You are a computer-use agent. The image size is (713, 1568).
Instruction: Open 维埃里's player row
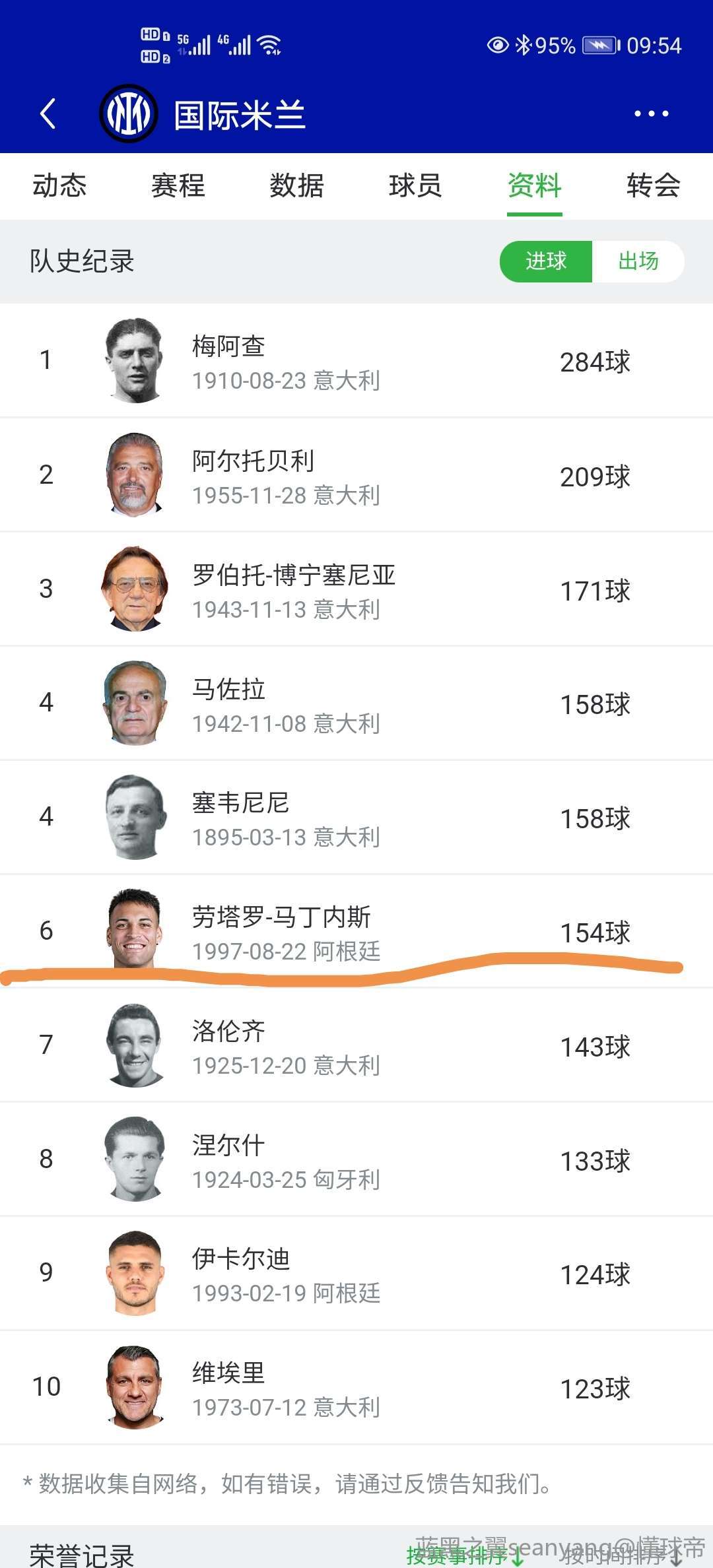click(356, 1388)
